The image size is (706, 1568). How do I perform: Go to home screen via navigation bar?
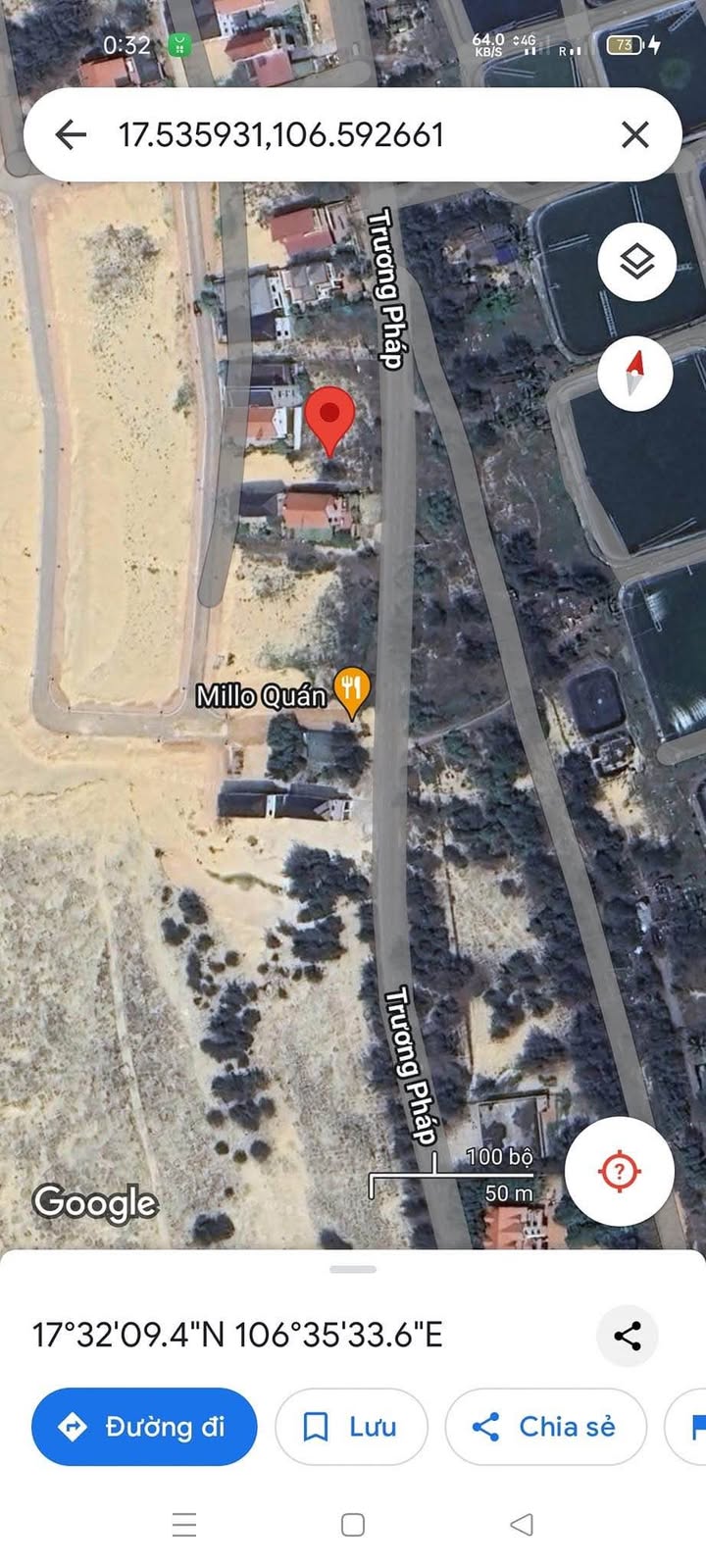[353, 1524]
